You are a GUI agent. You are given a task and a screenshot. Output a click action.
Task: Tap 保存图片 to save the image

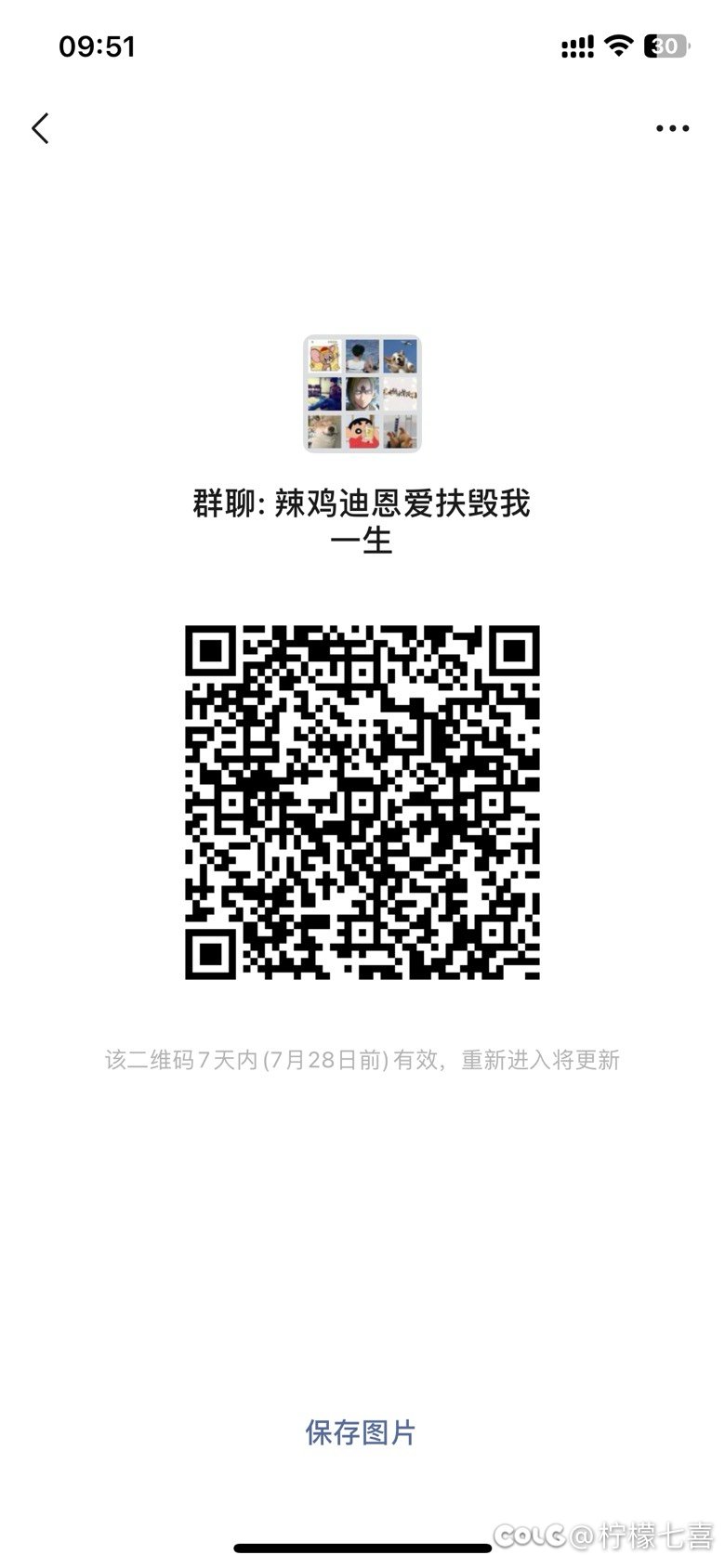pyautogui.click(x=361, y=1432)
